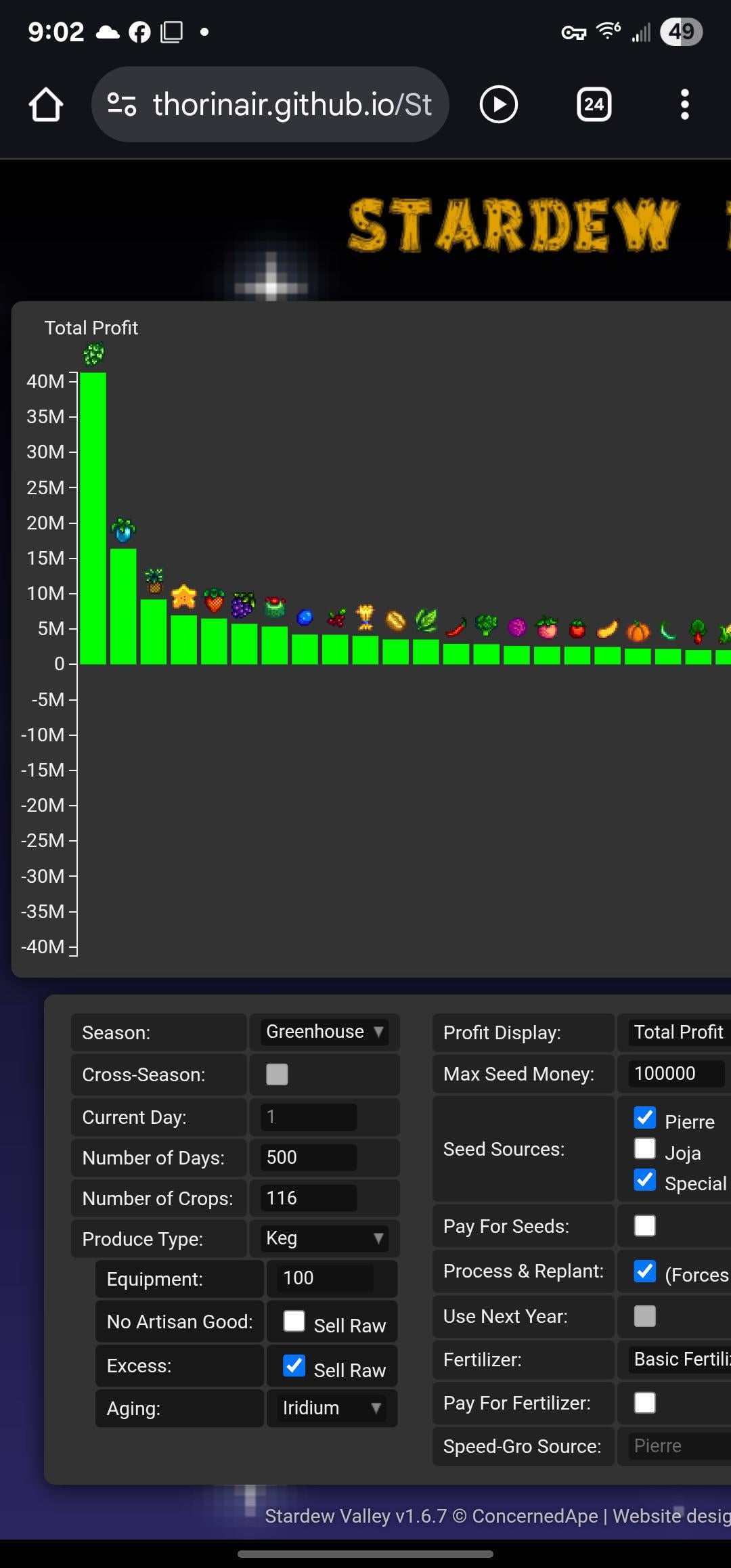The image size is (731, 1568).
Task: Uncheck the Pierre seed source
Action: tap(644, 1118)
